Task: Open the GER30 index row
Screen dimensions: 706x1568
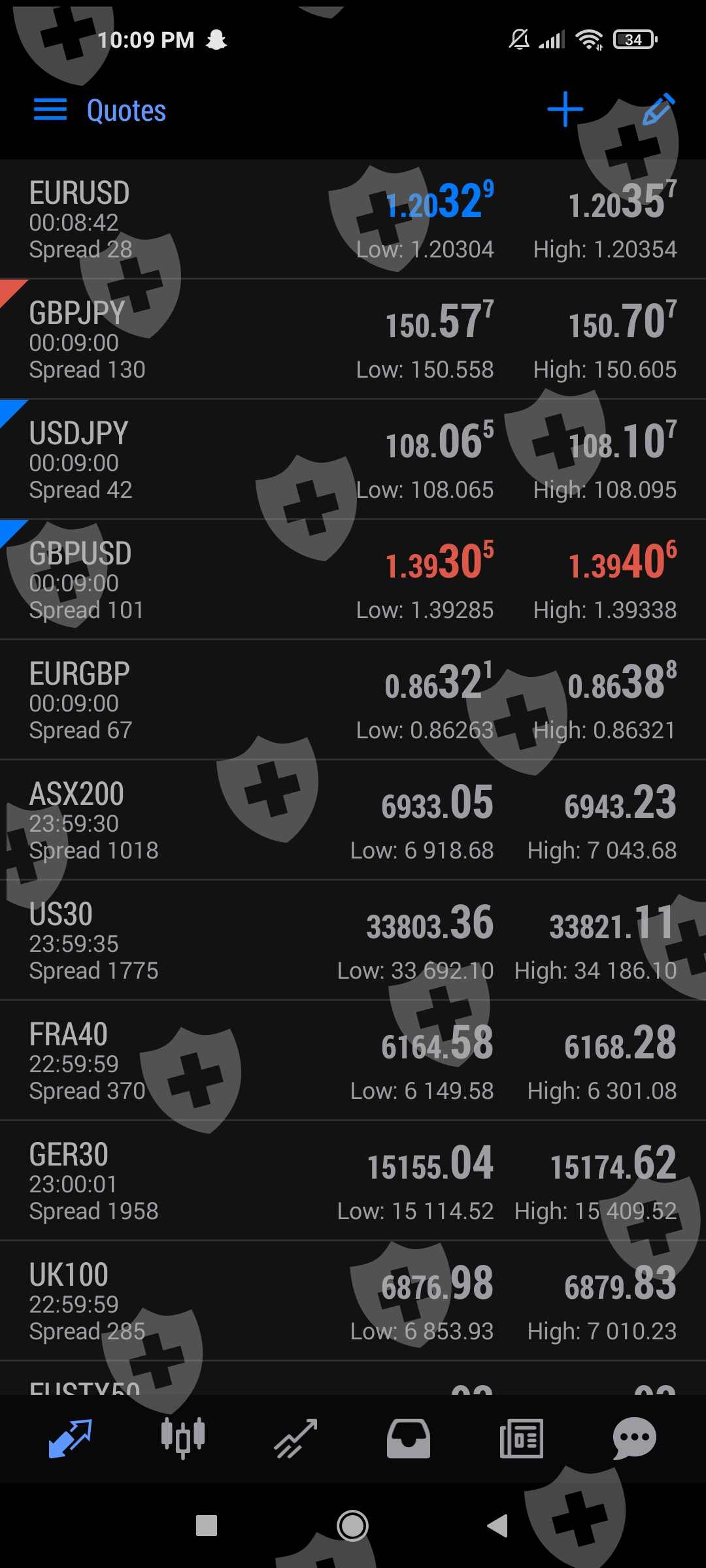Action: pyautogui.click(x=353, y=1181)
